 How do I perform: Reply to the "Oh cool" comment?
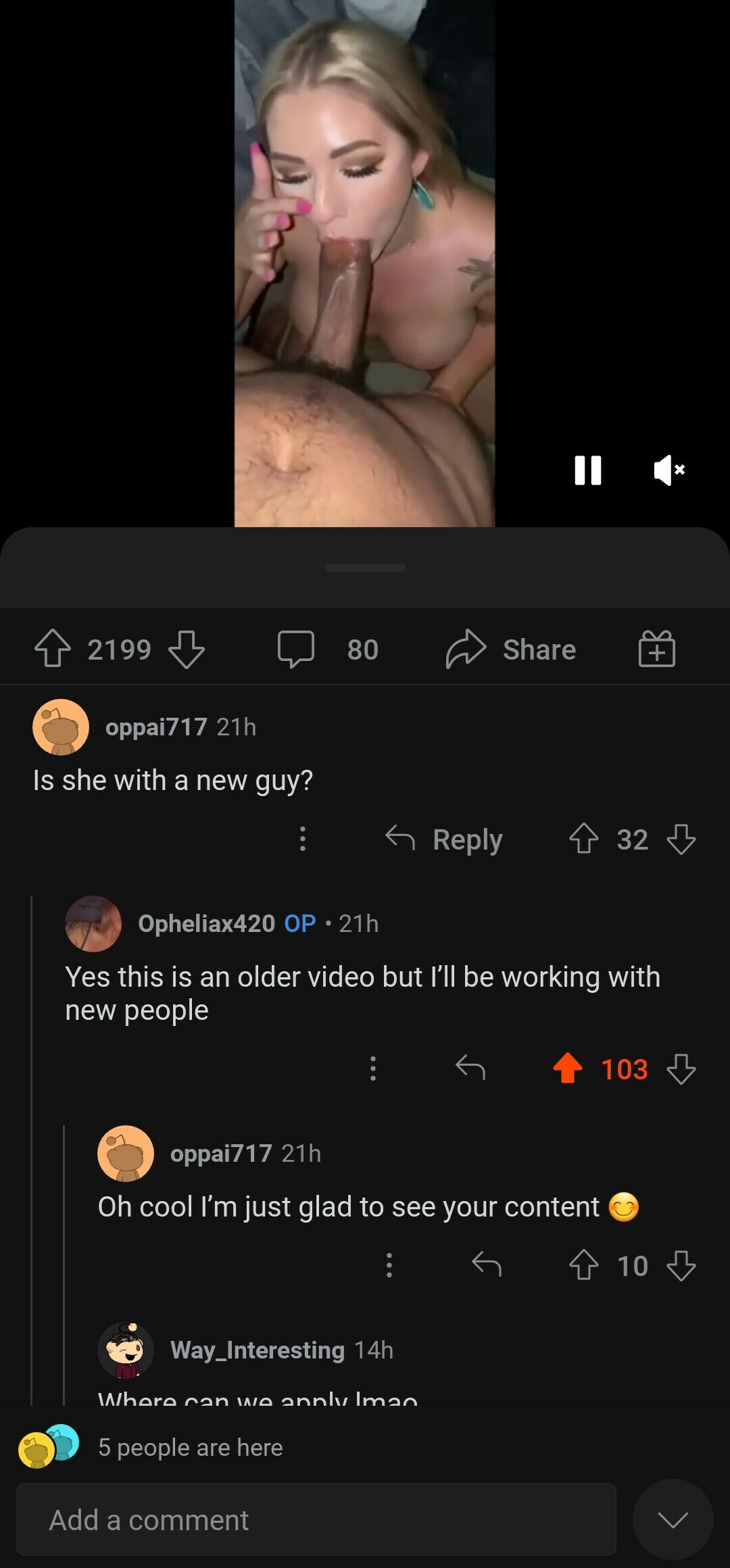click(x=487, y=1265)
